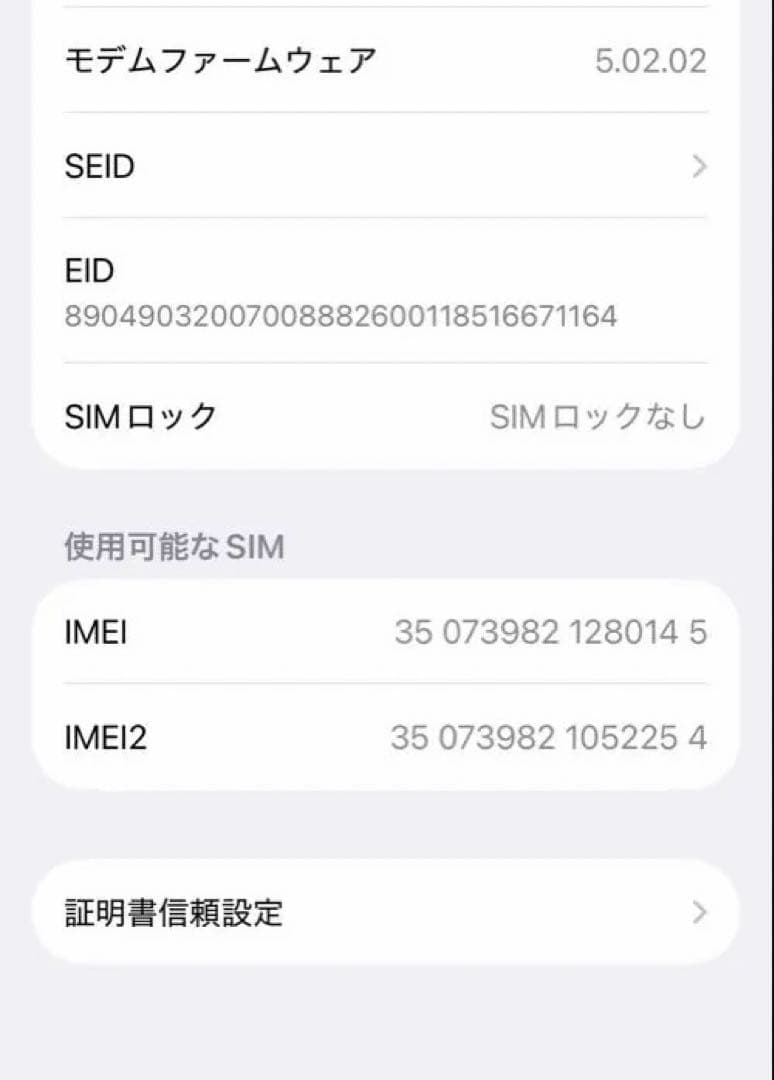
Task: Open the SEID details row
Action: click(x=387, y=167)
